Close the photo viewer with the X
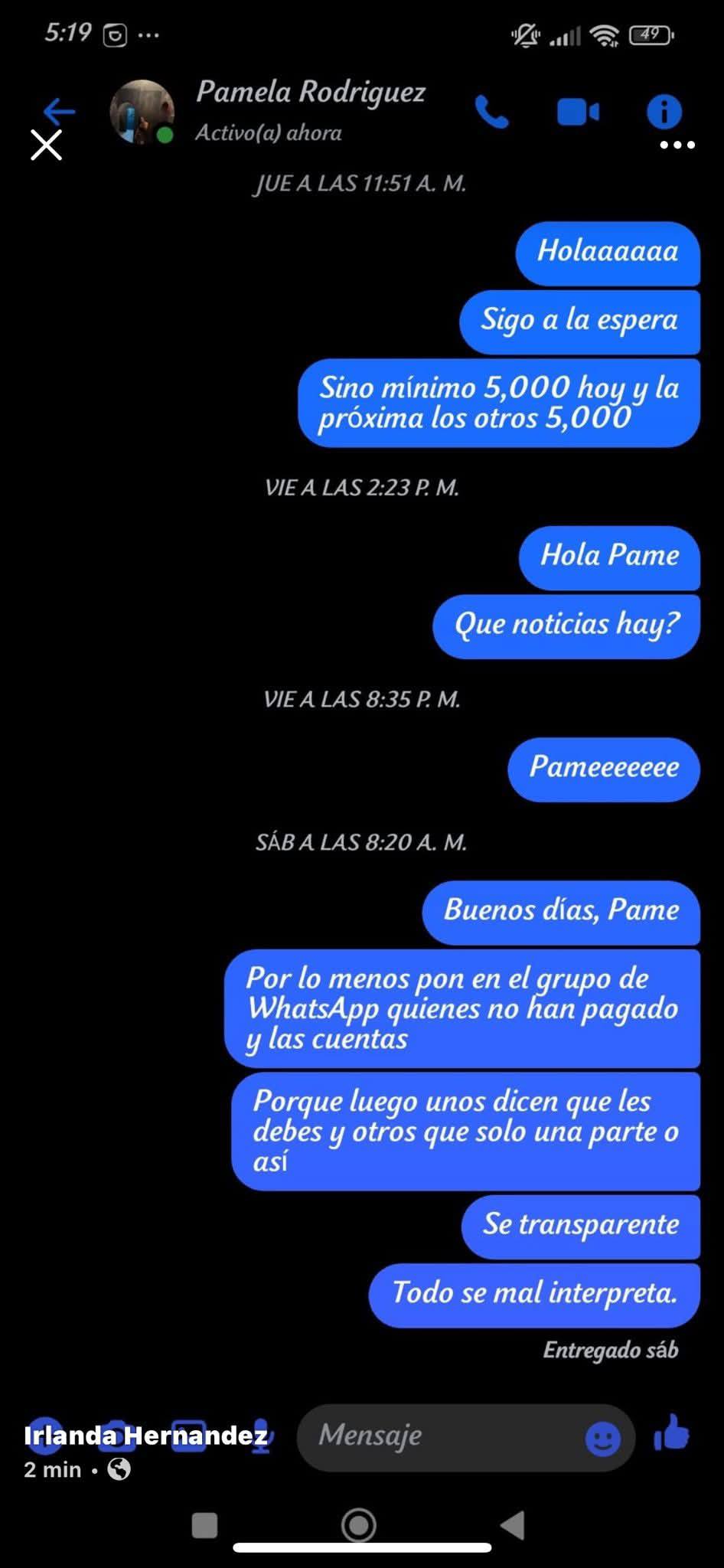This screenshot has height=1568, width=724. point(46,145)
